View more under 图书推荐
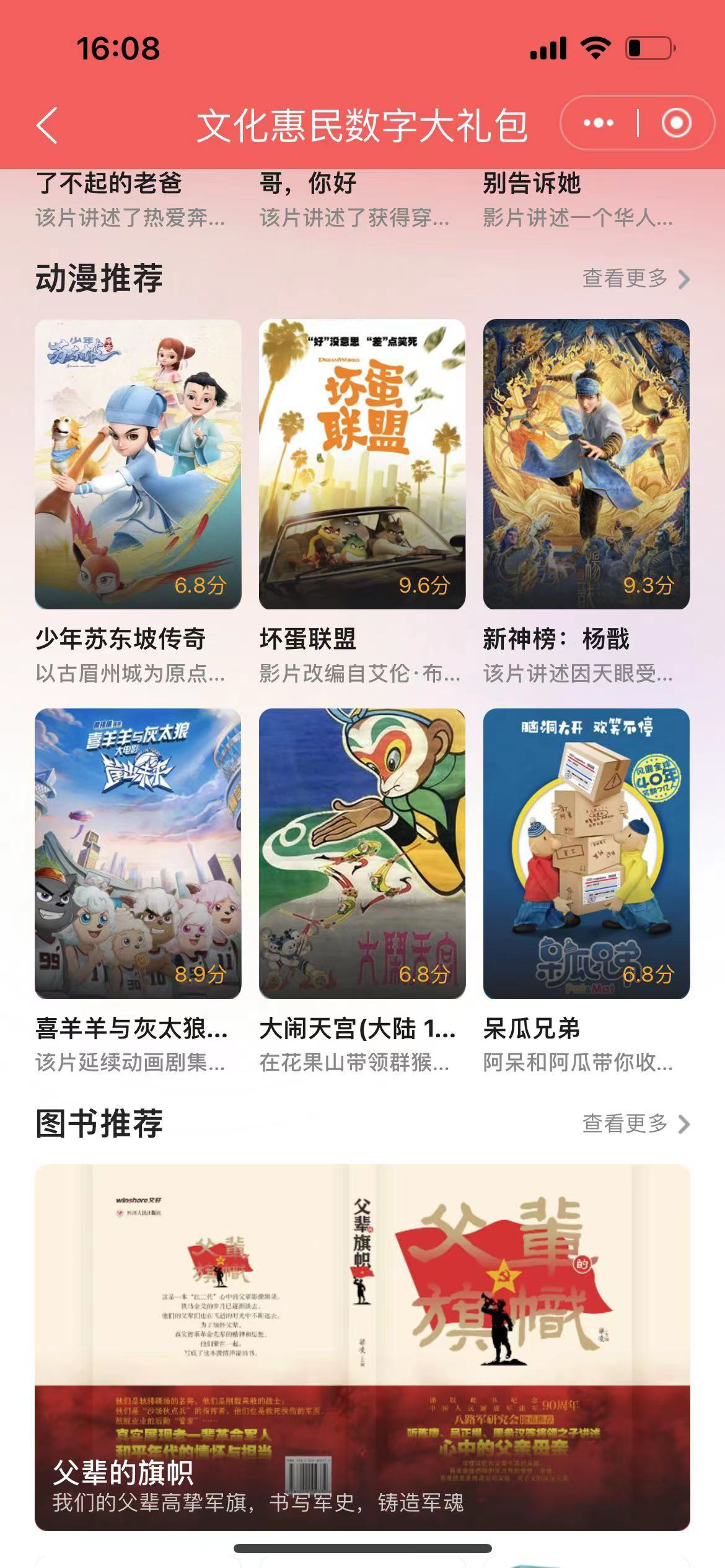 pyautogui.click(x=636, y=1123)
